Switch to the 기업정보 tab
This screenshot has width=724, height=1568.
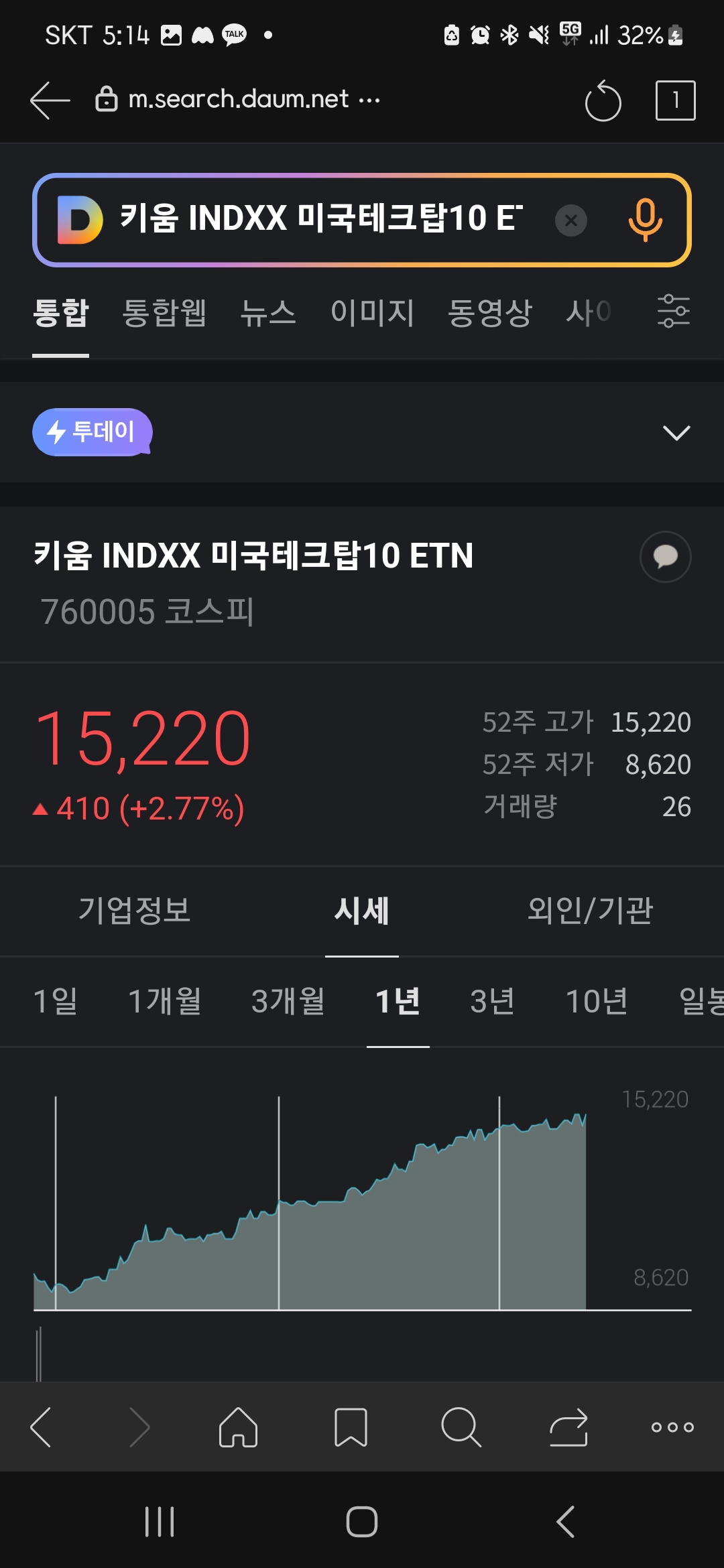tap(135, 911)
